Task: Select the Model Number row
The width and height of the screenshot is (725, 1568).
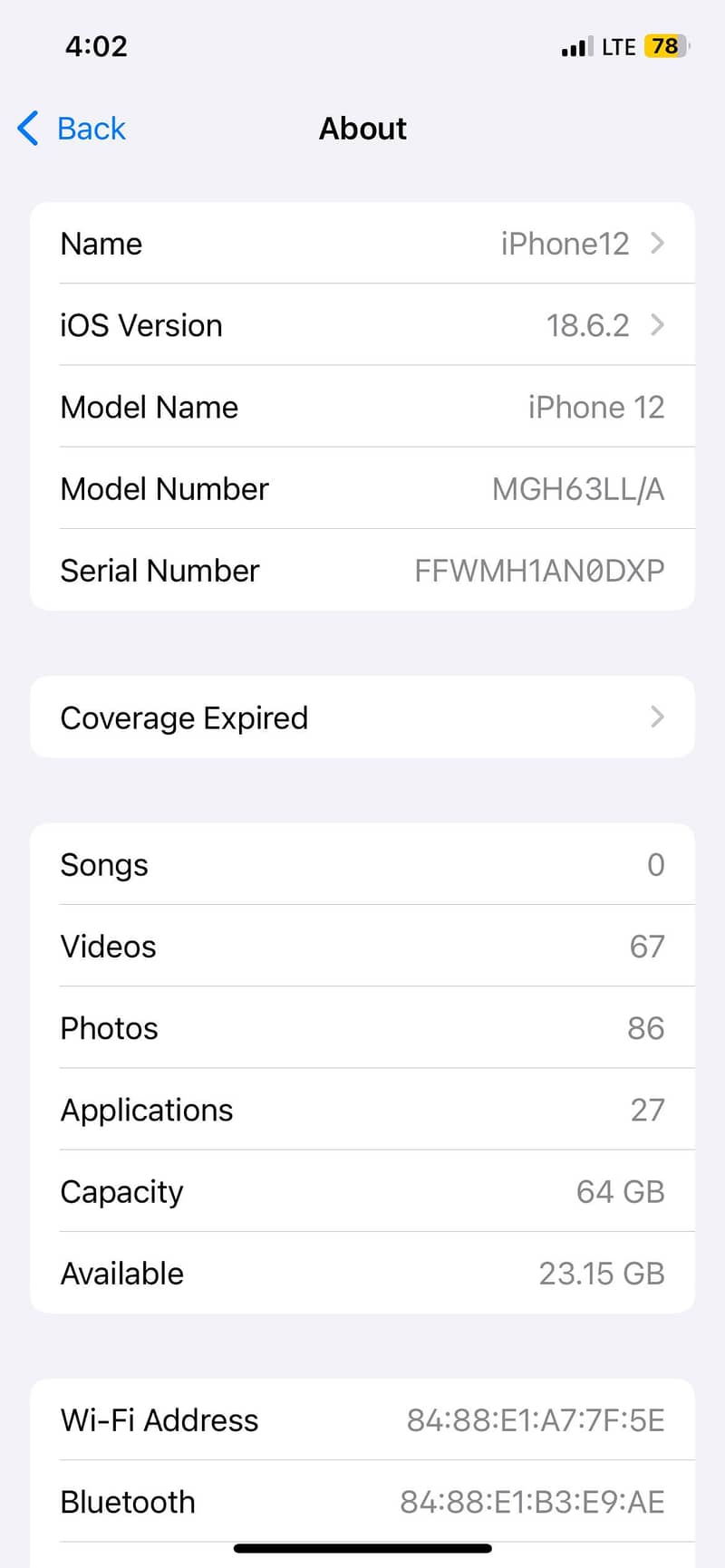Action: coord(362,488)
